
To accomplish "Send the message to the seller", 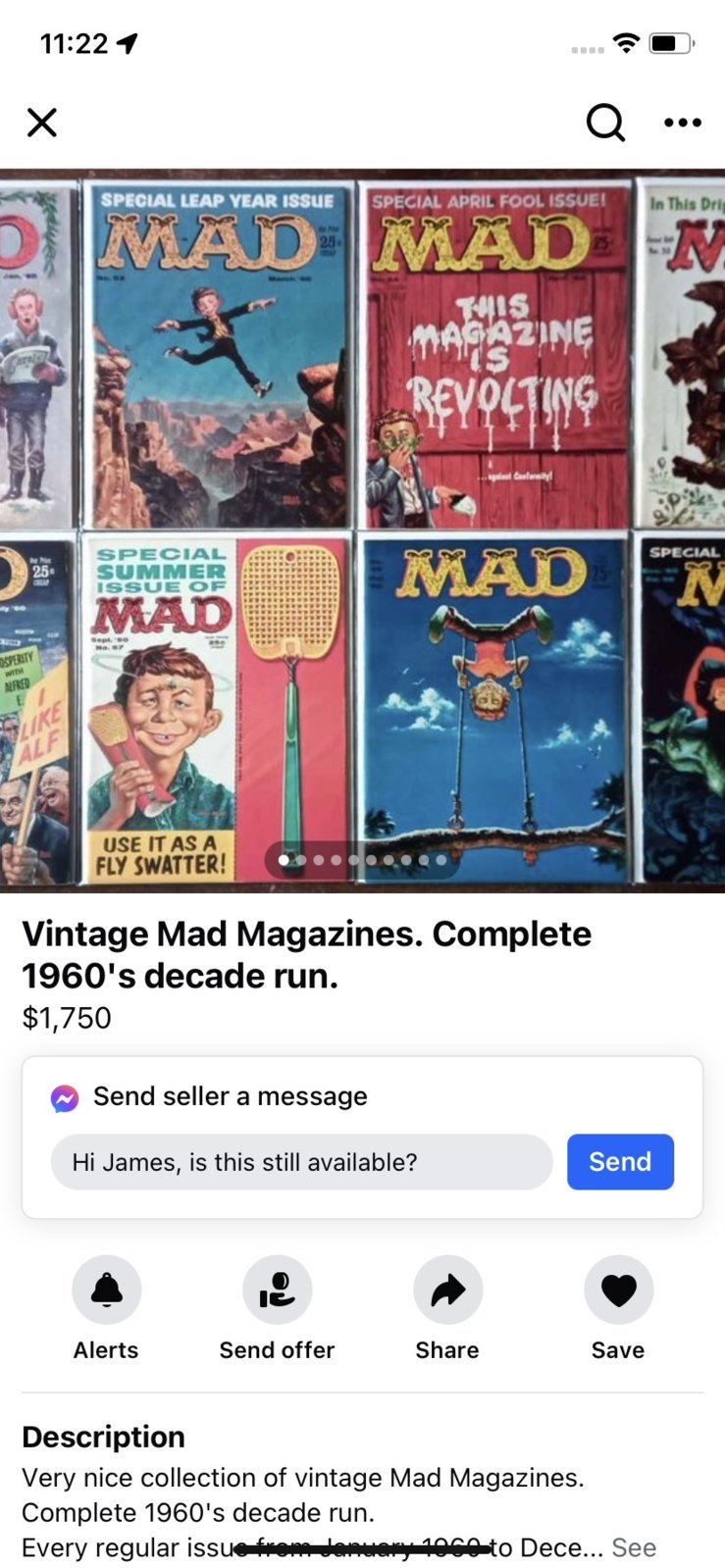I will point(620,1162).
